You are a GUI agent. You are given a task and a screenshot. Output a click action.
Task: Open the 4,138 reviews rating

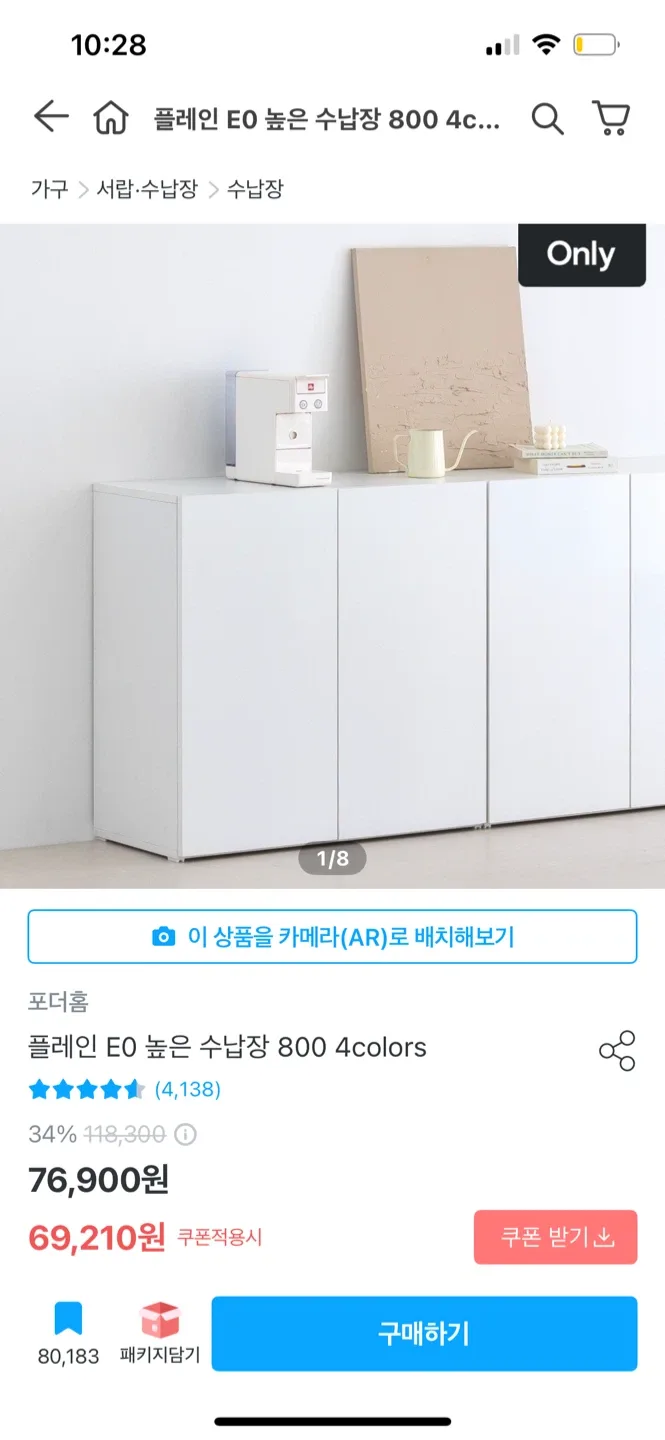(125, 1089)
